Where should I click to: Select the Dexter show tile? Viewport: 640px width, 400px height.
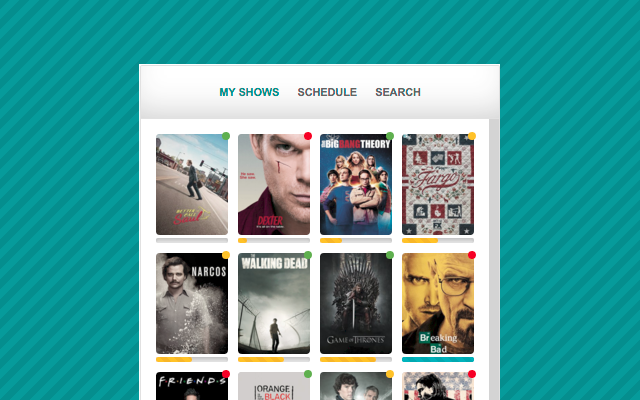(274, 185)
